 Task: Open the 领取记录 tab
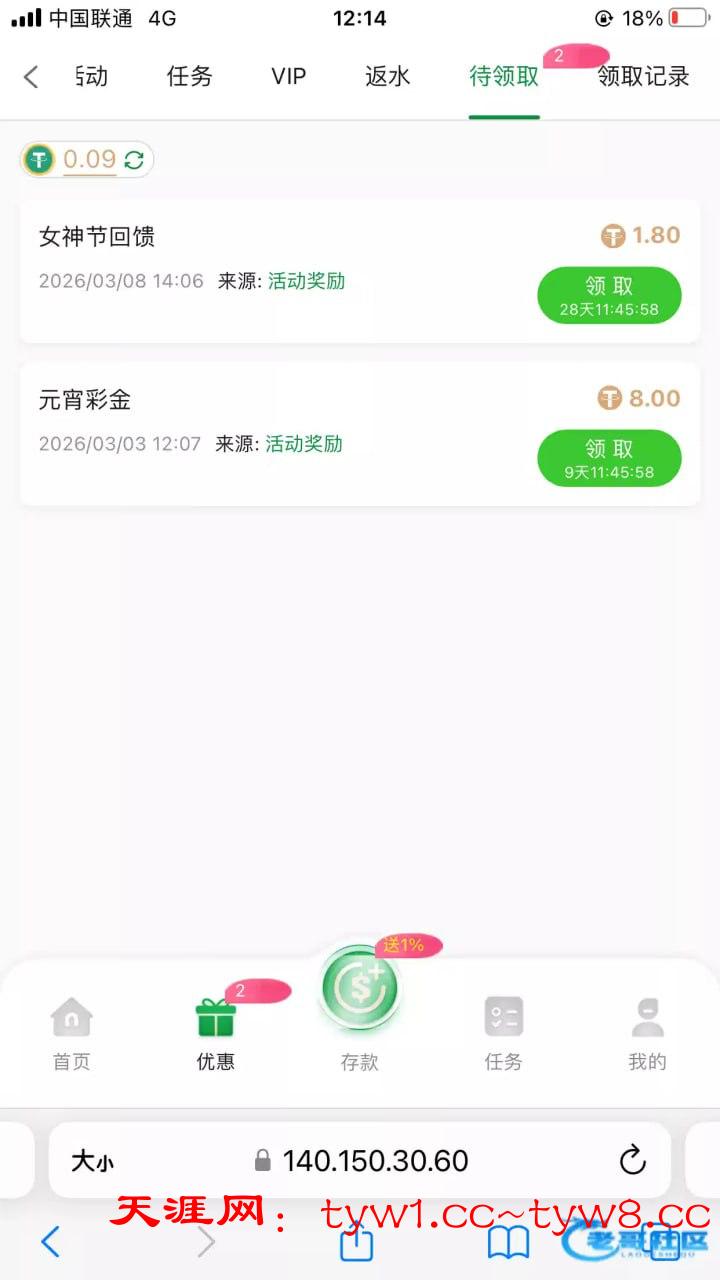coord(643,76)
